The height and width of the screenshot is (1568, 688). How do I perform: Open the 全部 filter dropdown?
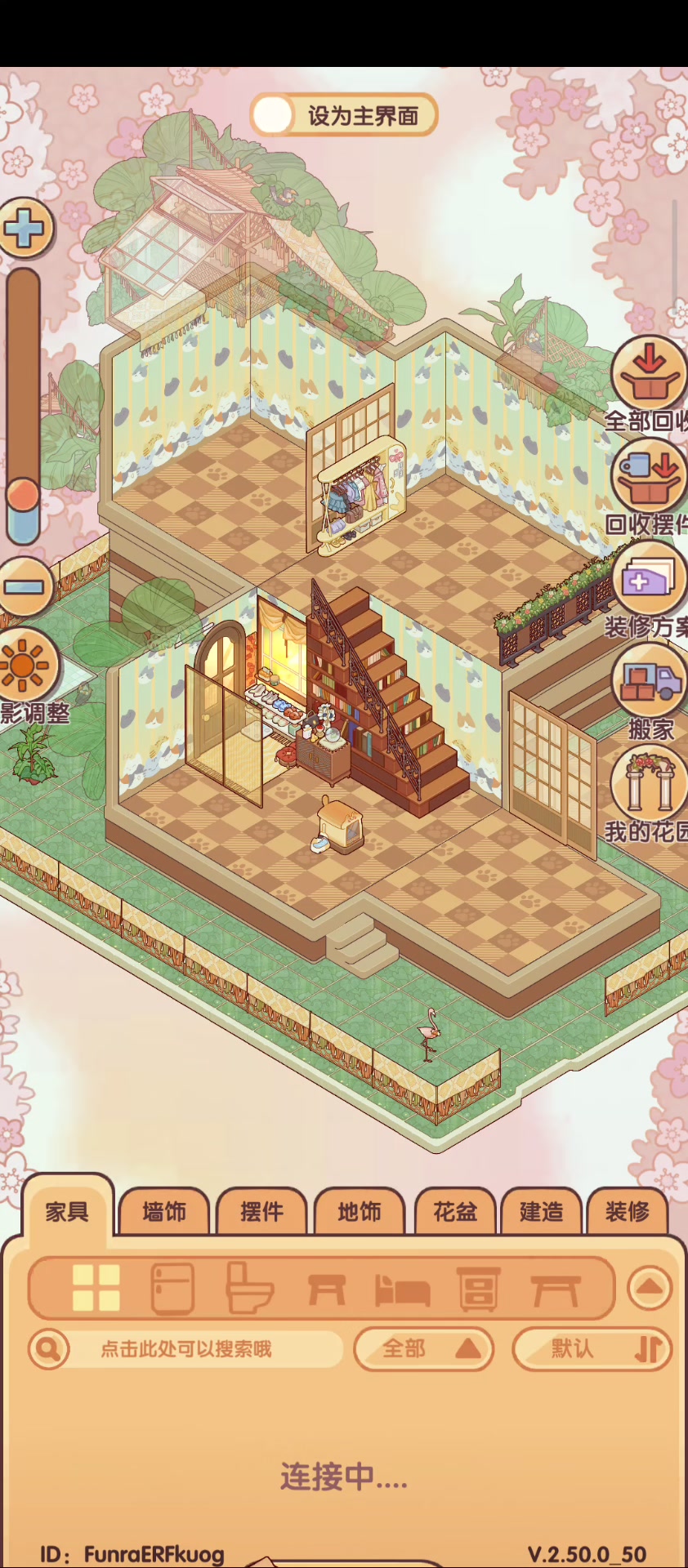(x=423, y=1348)
